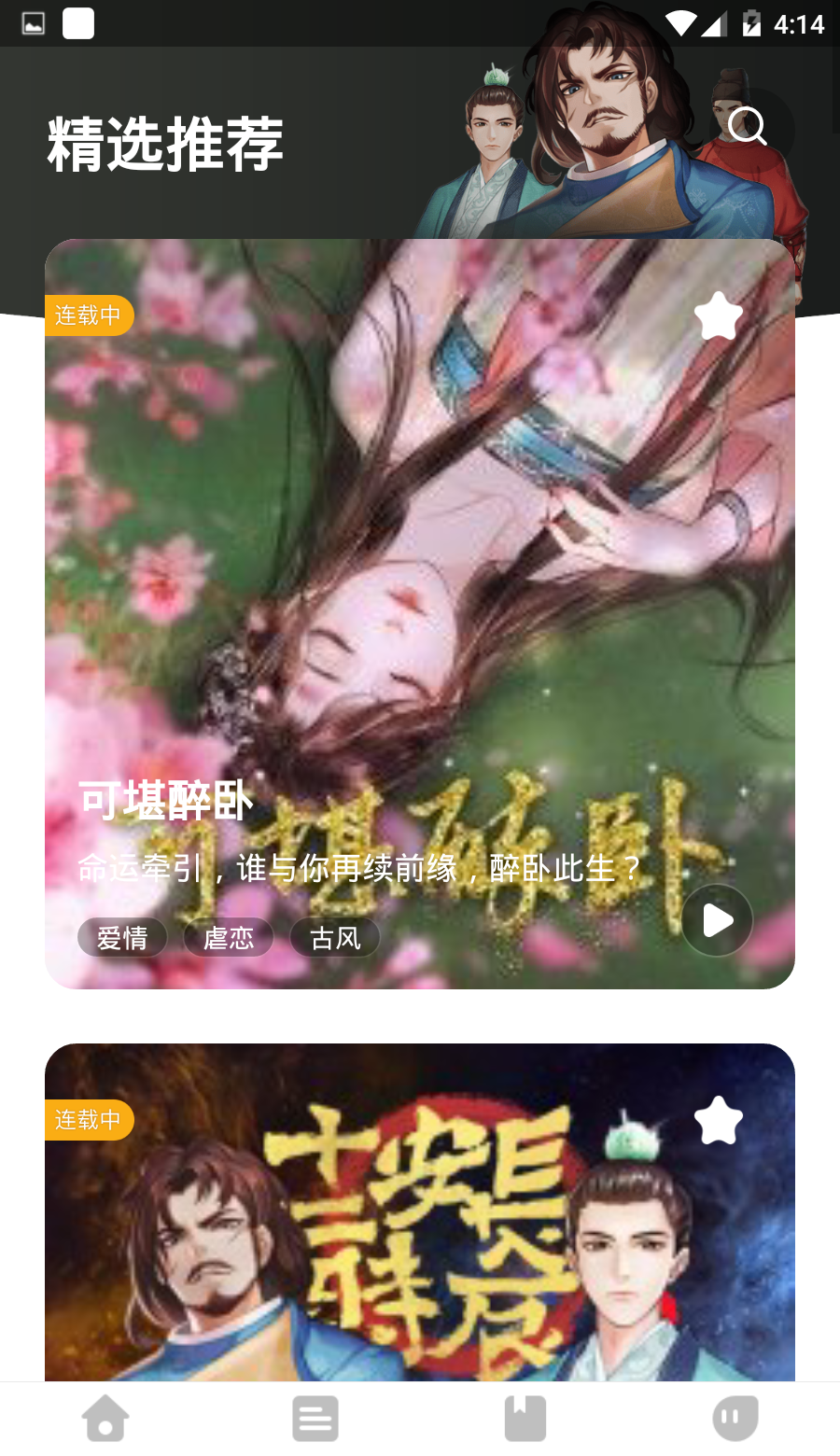The image size is (840, 1456).
Task: Switch to the bookshelf tab
Action: [525, 1419]
